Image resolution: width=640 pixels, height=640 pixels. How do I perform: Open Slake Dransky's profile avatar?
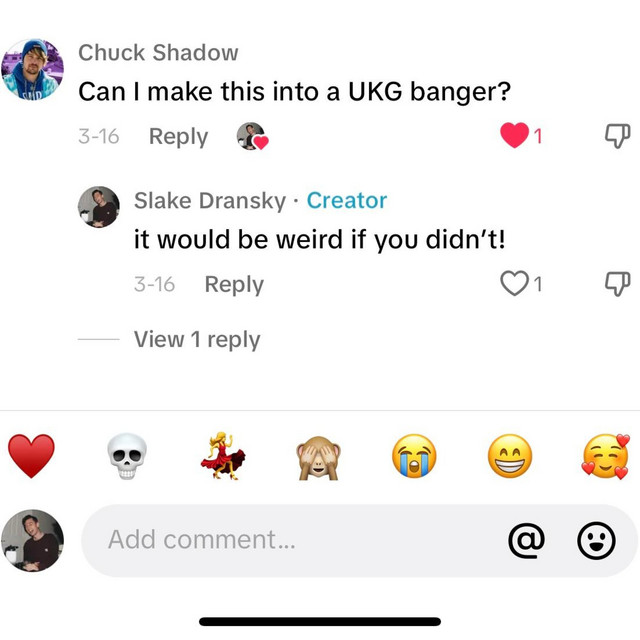(99, 207)
